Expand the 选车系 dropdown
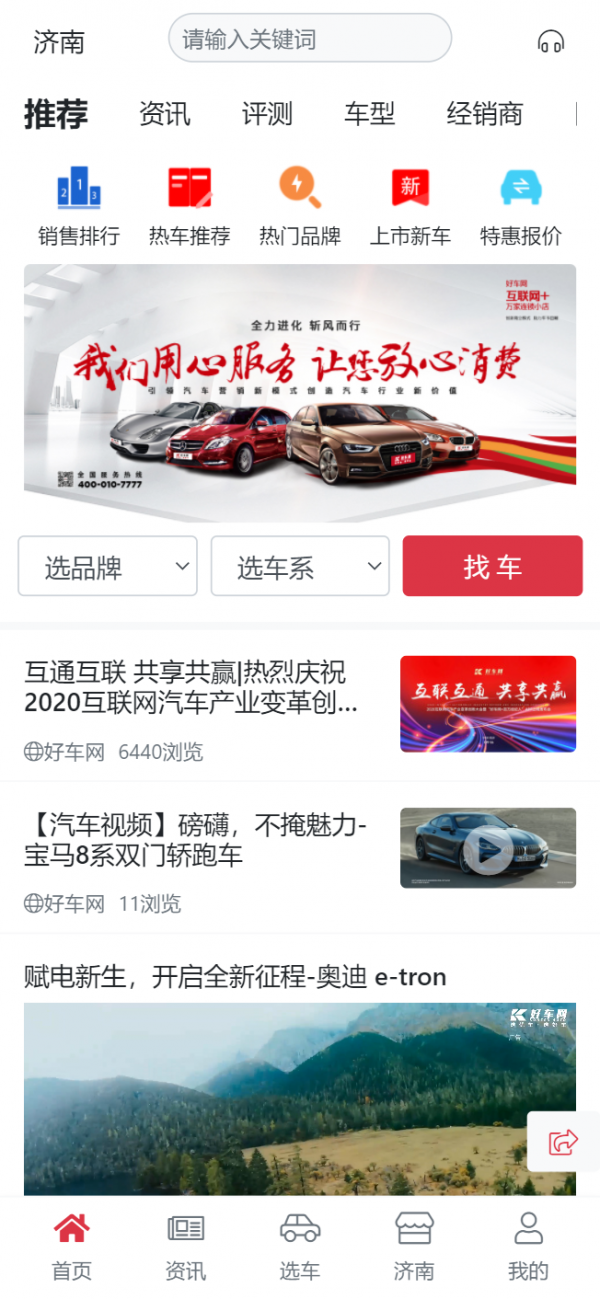Screen dimensions: 600x1299 click(300, 566)
